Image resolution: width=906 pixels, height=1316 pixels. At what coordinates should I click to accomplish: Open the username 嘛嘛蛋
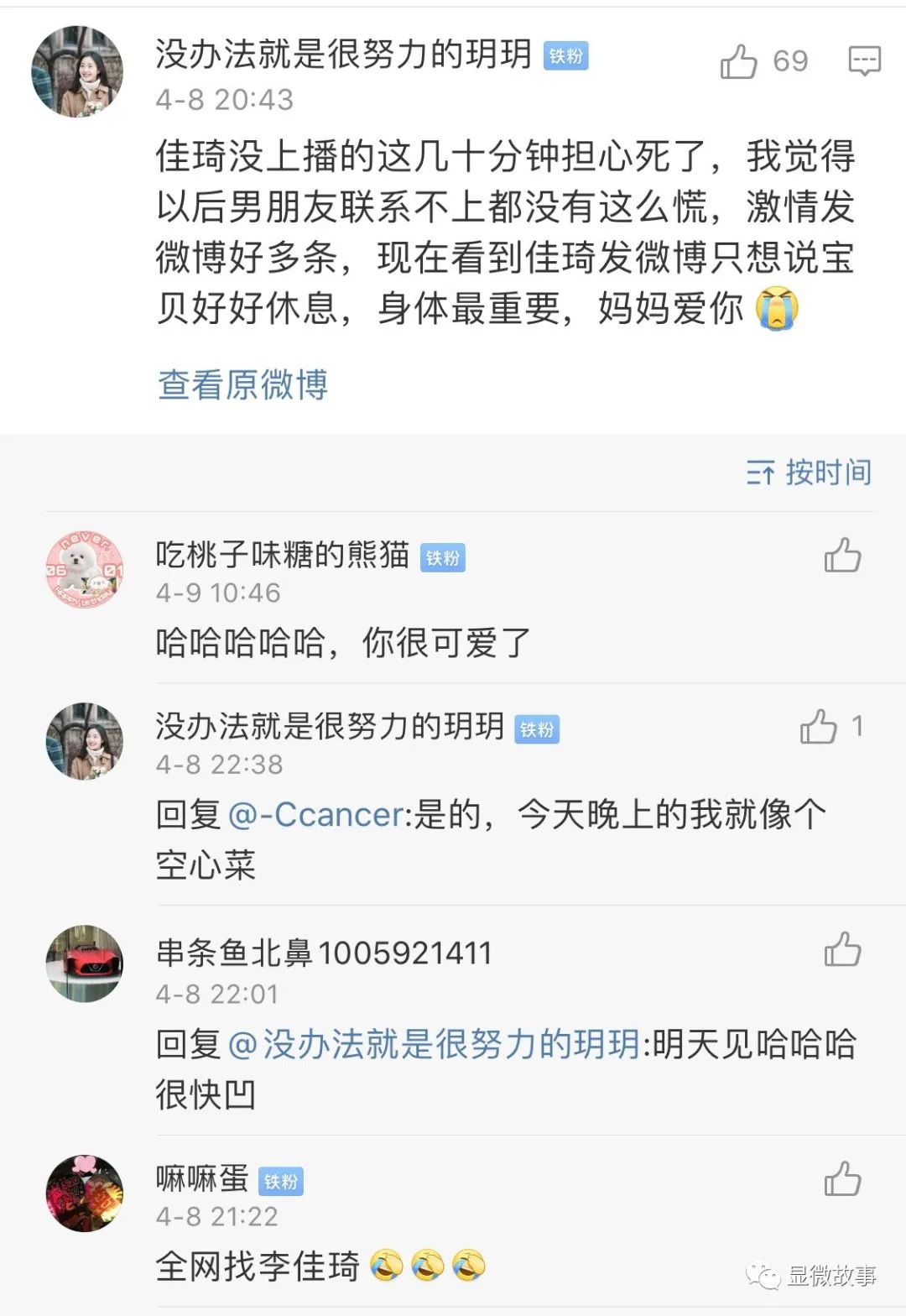click(x=202, y=1179)
